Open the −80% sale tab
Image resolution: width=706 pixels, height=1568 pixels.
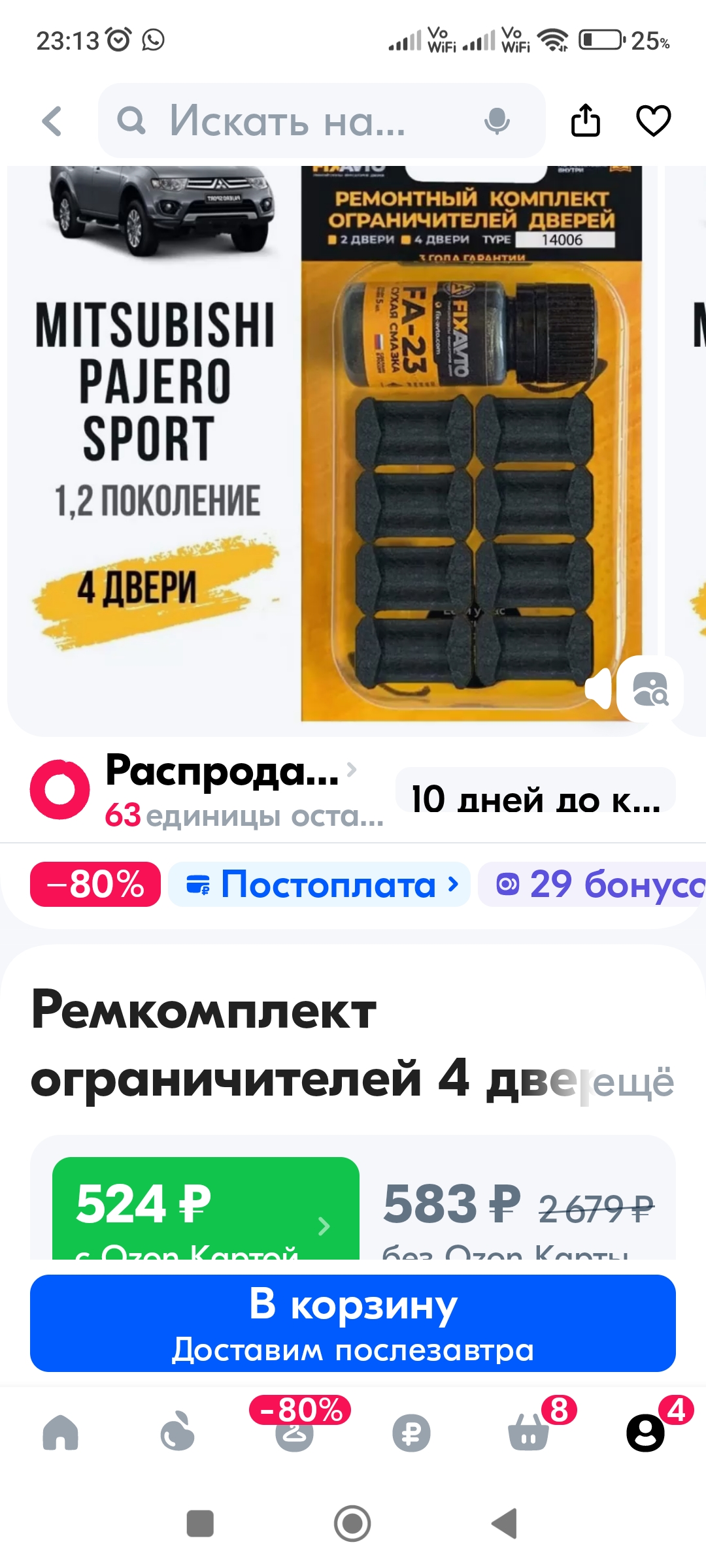point(295,1431)
